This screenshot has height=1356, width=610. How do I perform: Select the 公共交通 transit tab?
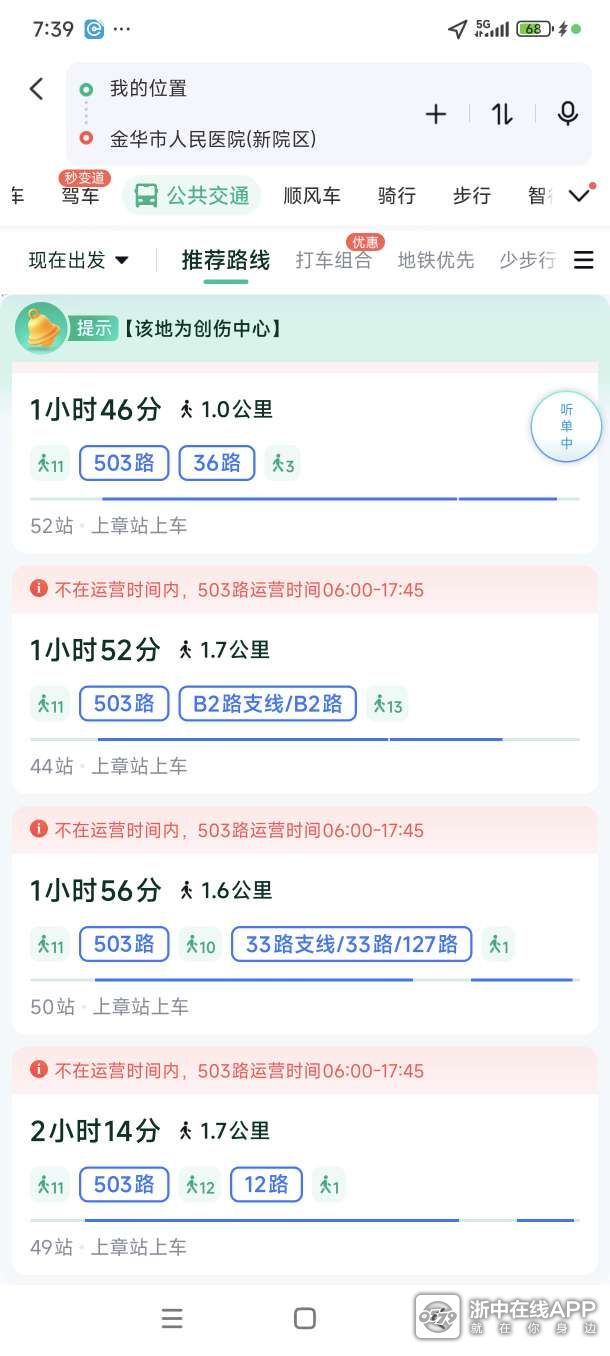[x=192, y=195]
